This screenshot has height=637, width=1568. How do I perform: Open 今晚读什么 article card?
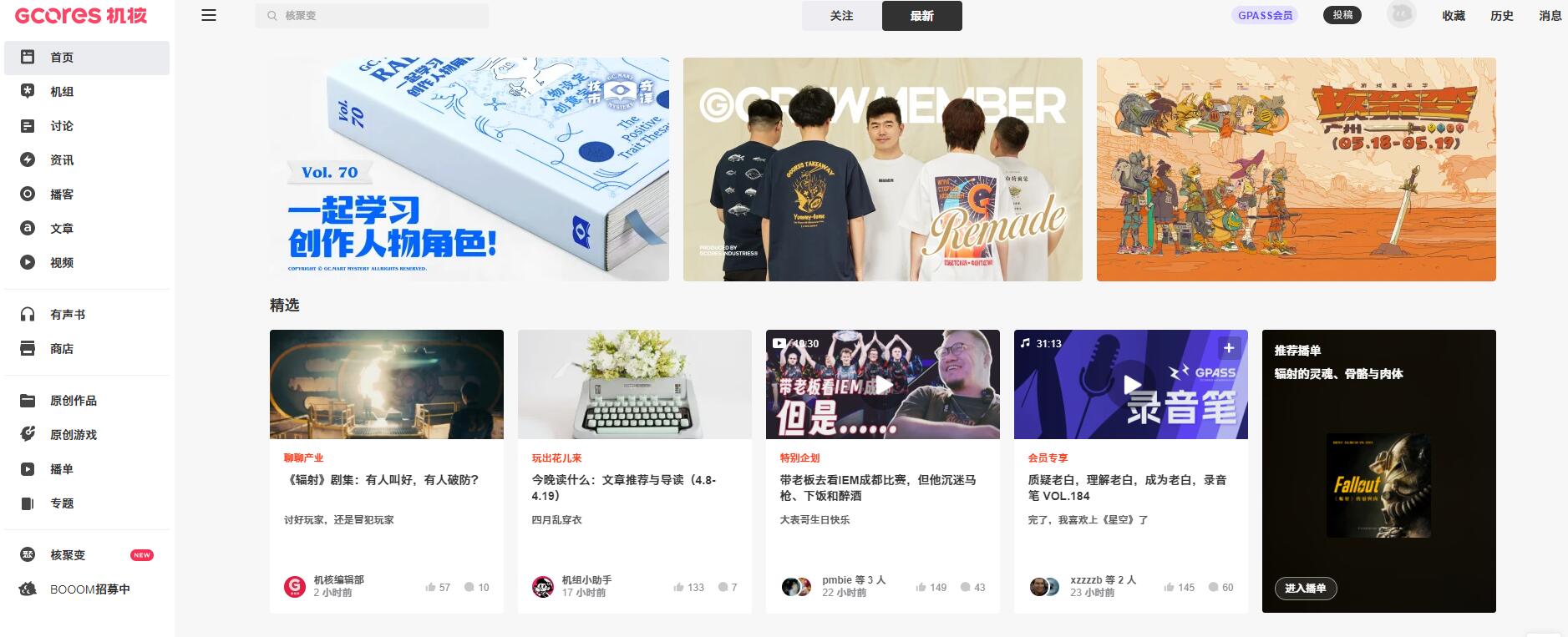point(624,487)
